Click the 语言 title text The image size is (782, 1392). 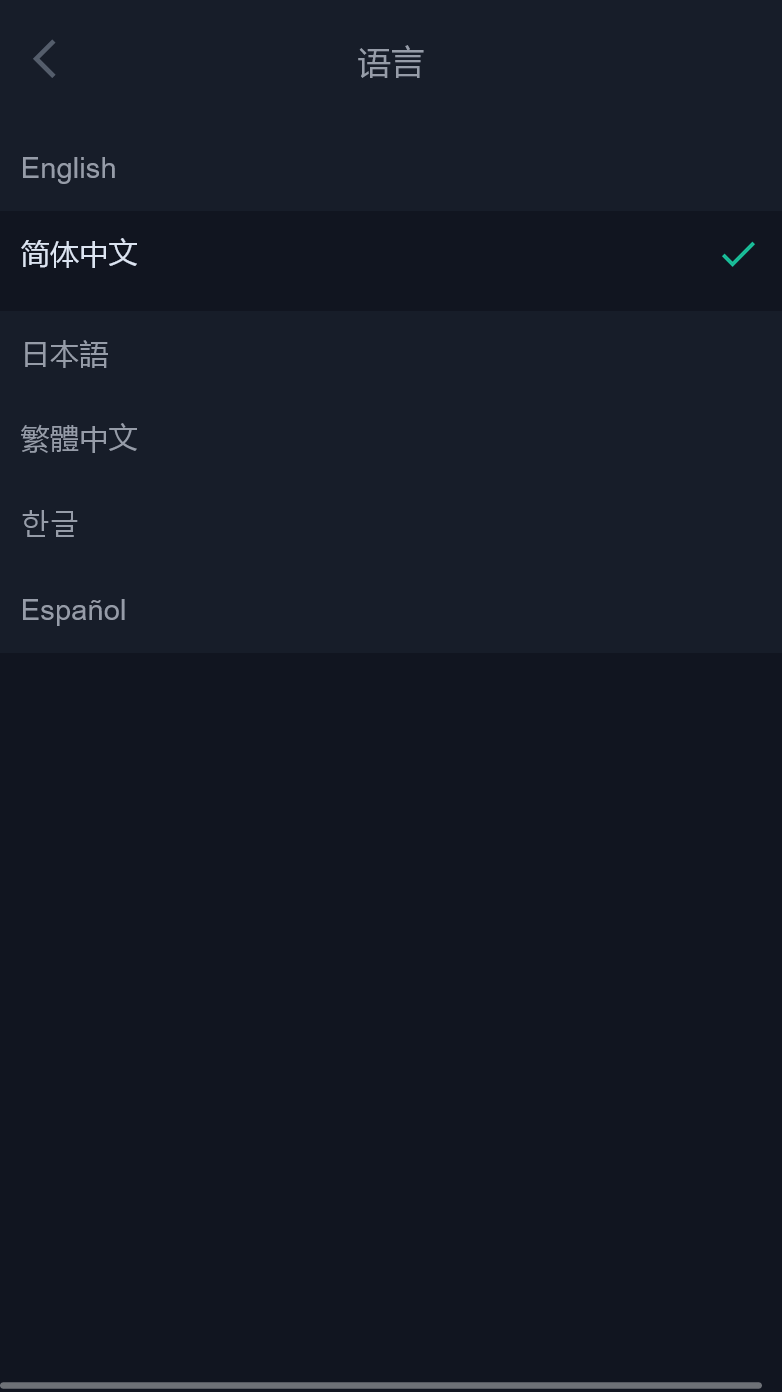(x=391, y=62)
